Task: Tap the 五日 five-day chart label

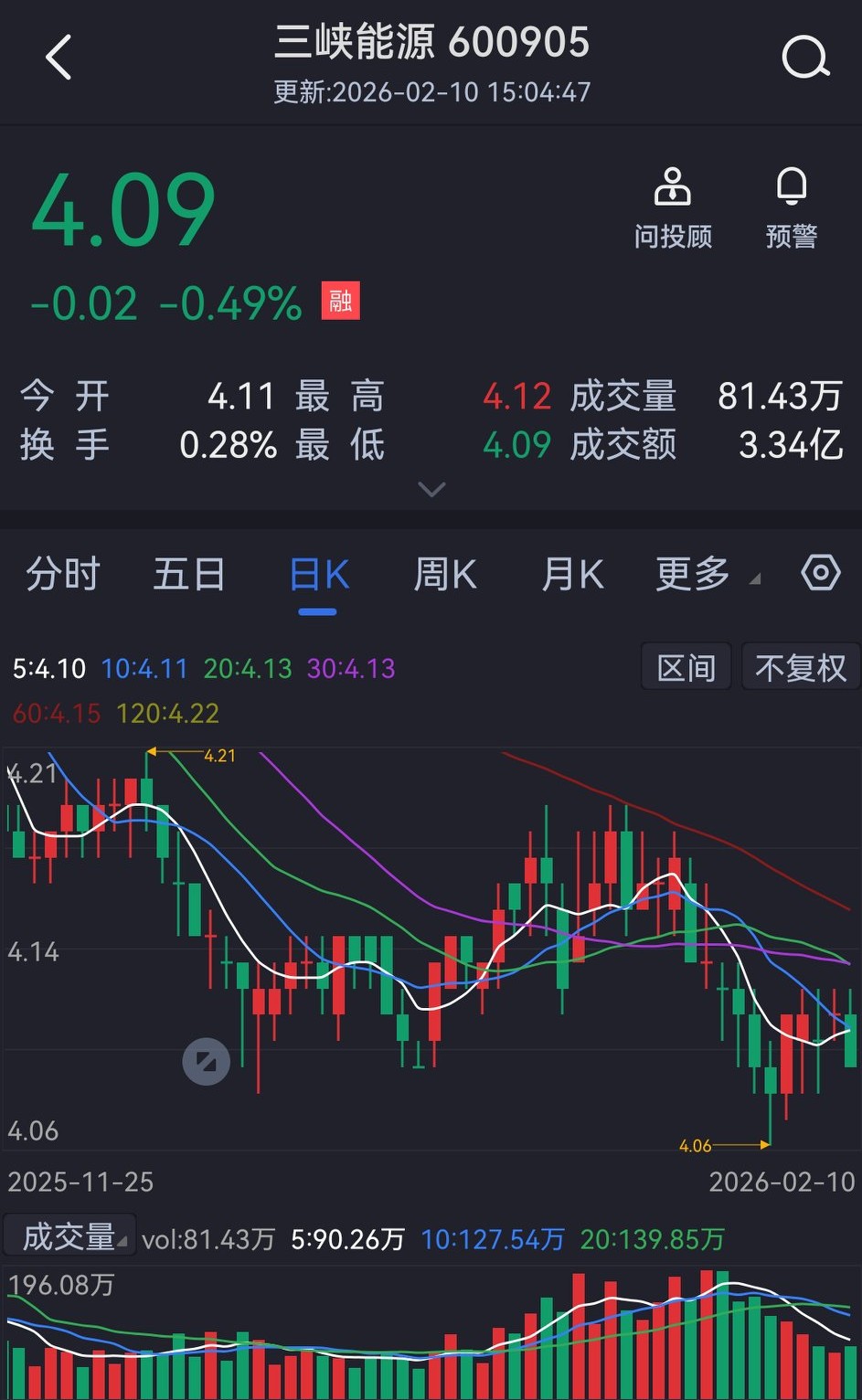Action: click(189, 574)
